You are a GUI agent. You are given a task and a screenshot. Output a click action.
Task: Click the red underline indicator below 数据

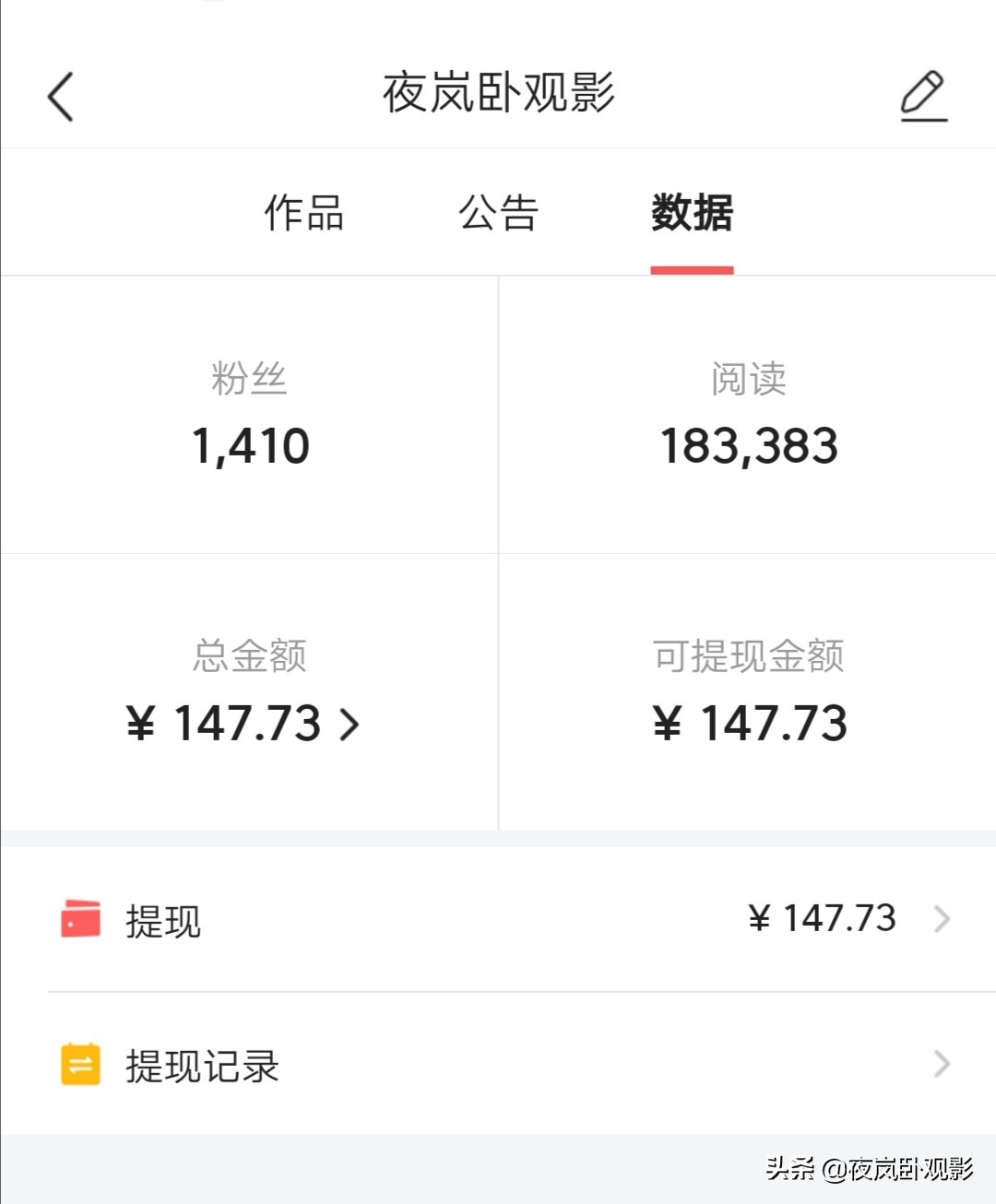[x=692, y=267]
